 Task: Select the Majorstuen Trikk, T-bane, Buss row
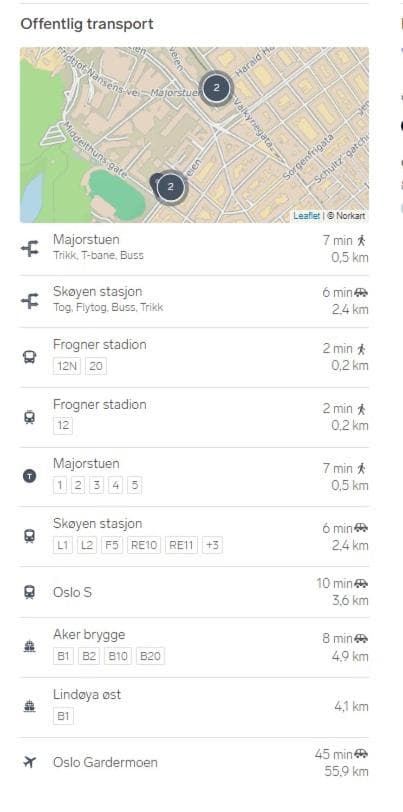click(194, 250)
